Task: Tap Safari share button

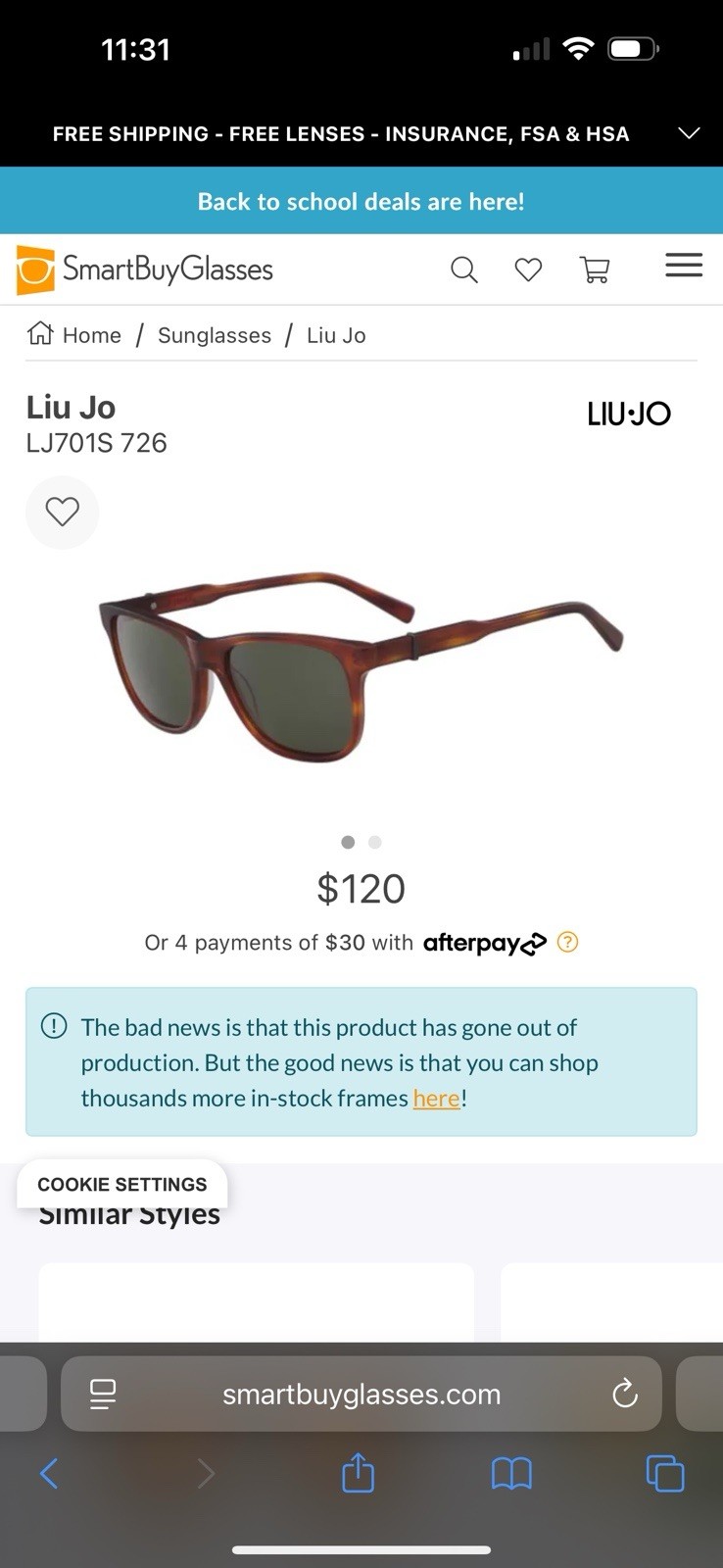Action: click(358, 1473)
